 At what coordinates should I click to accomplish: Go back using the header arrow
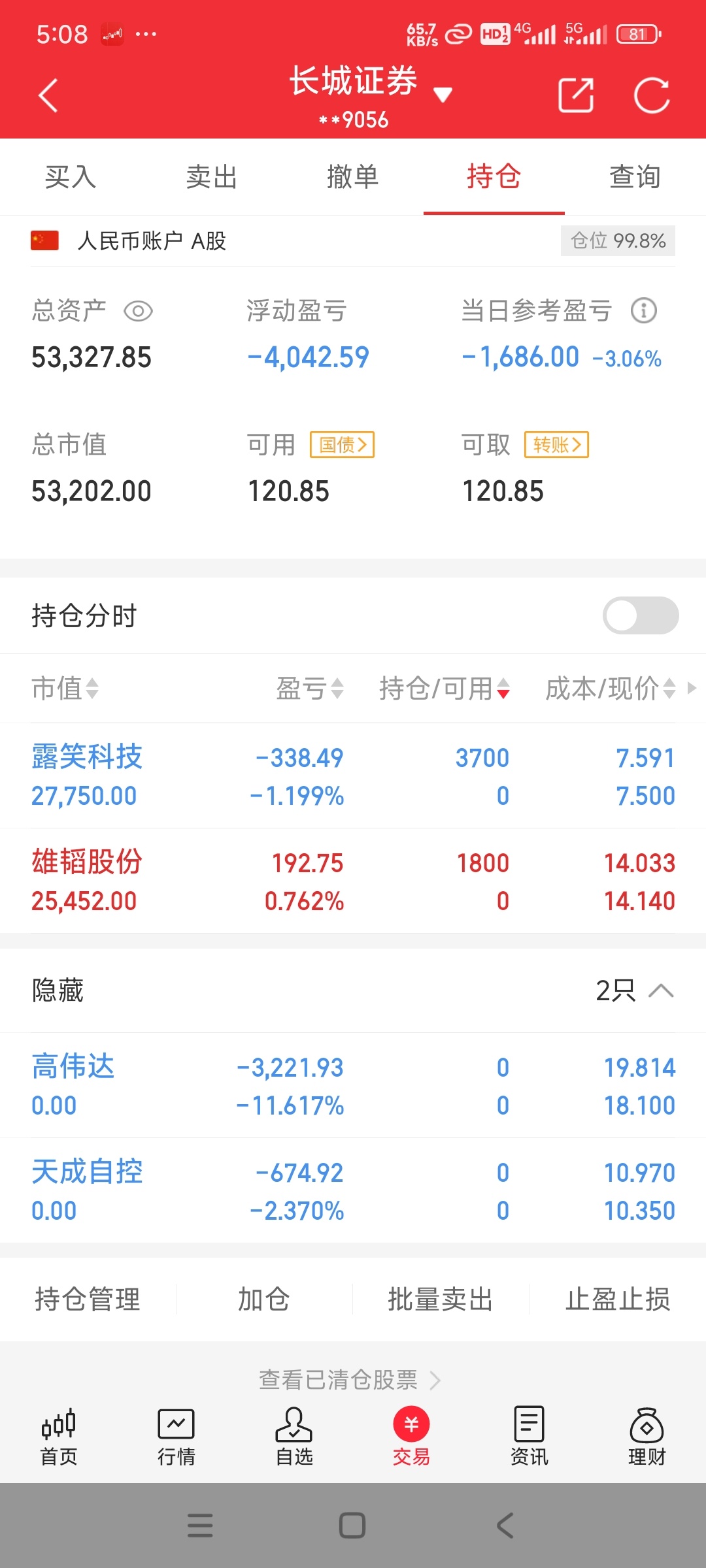pyautogui.click(x=48, y=95)
